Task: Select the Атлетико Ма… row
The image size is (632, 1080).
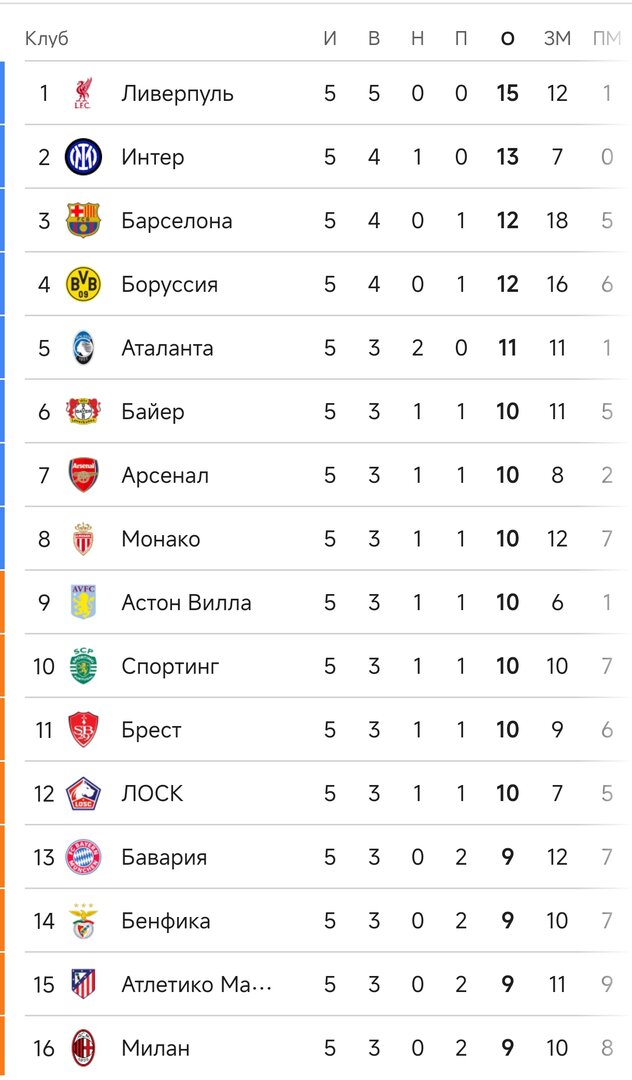Action: [196, 985]
